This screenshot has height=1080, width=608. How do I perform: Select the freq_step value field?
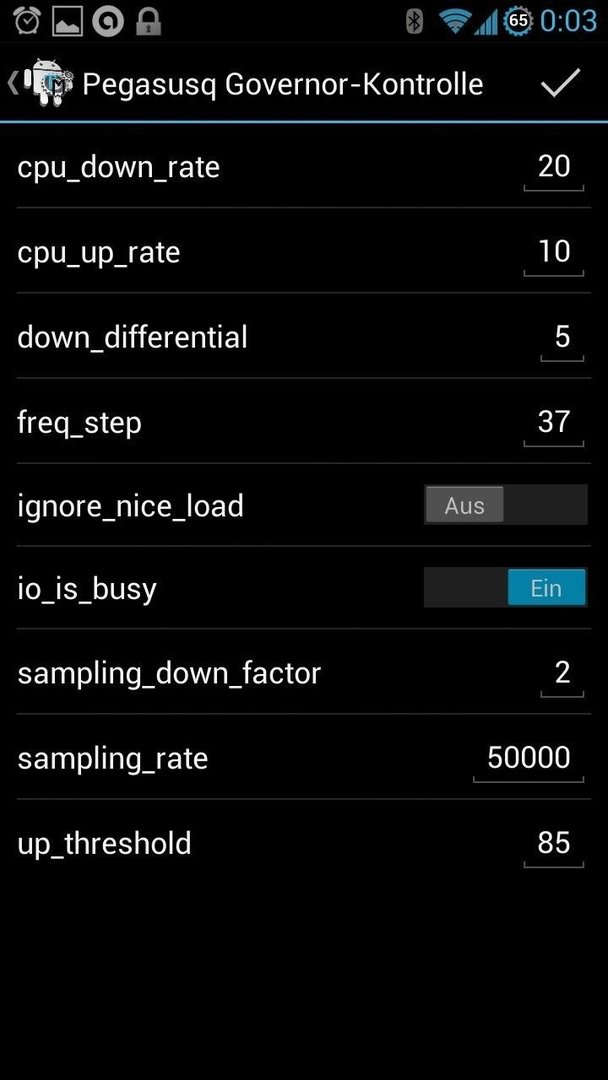click(554, 423)
